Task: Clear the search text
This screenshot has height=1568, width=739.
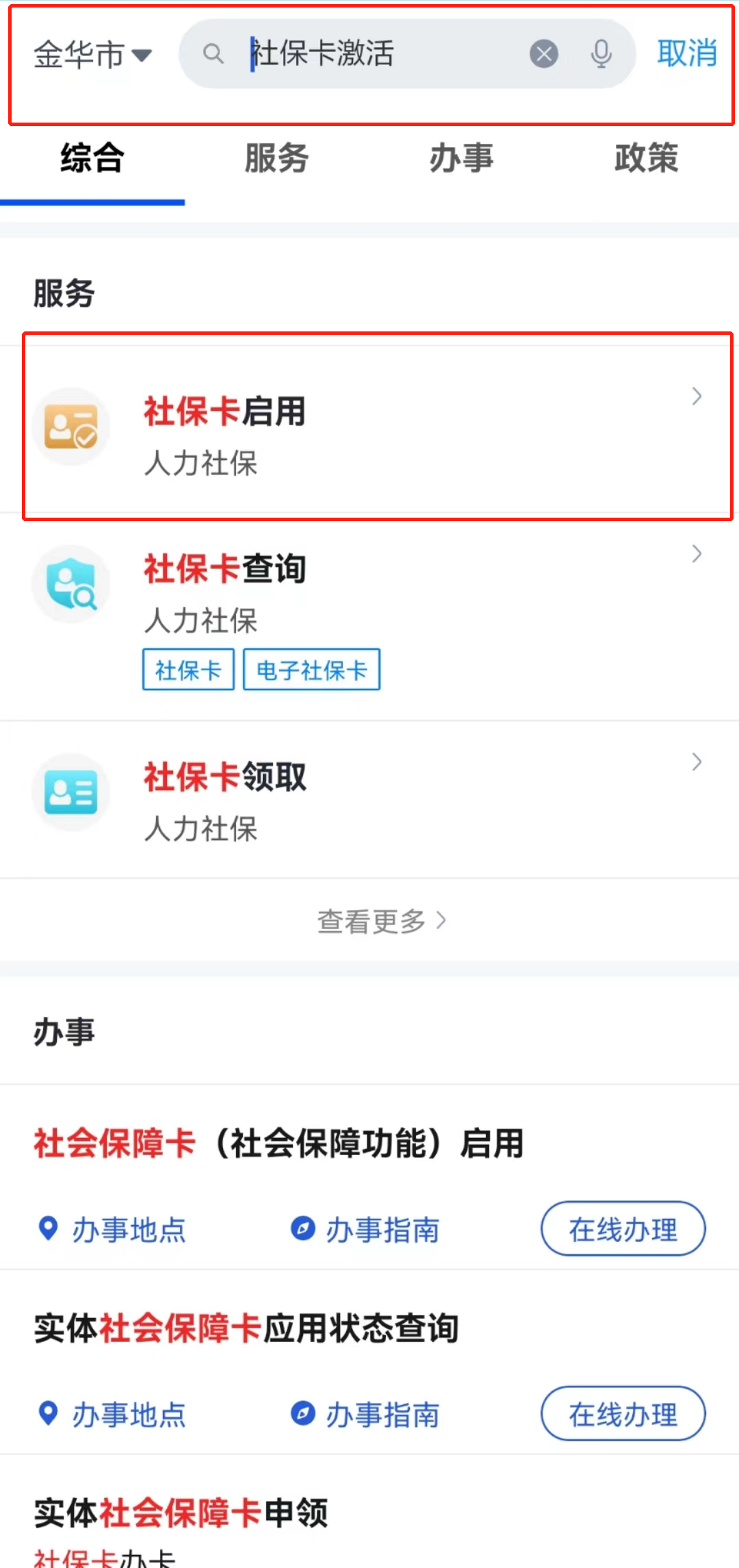Action: coord(543,53)
